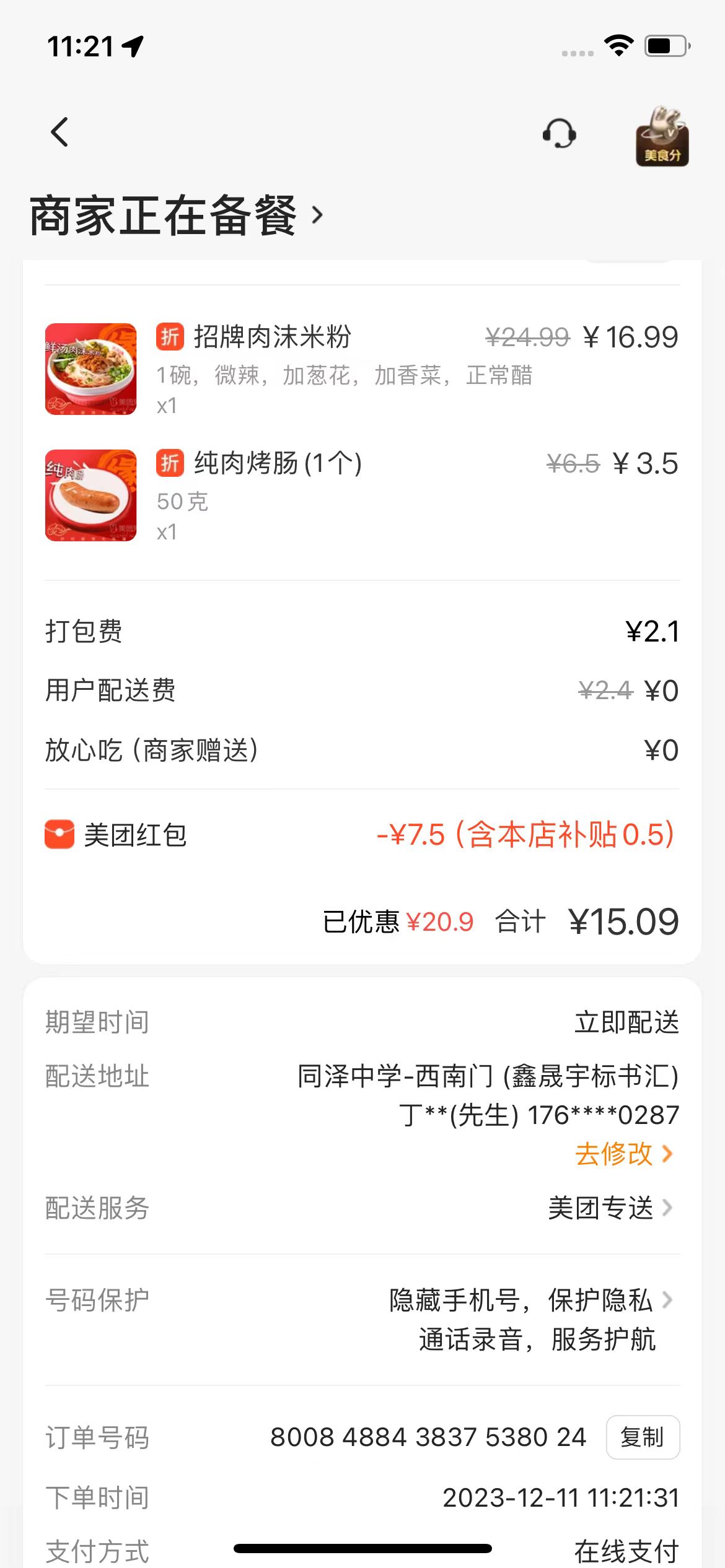Image resolution: width=725 pixels, height=1568 pixels.
Task: Tap 去修改 to change delivery address
Action: pos(623,1154)
